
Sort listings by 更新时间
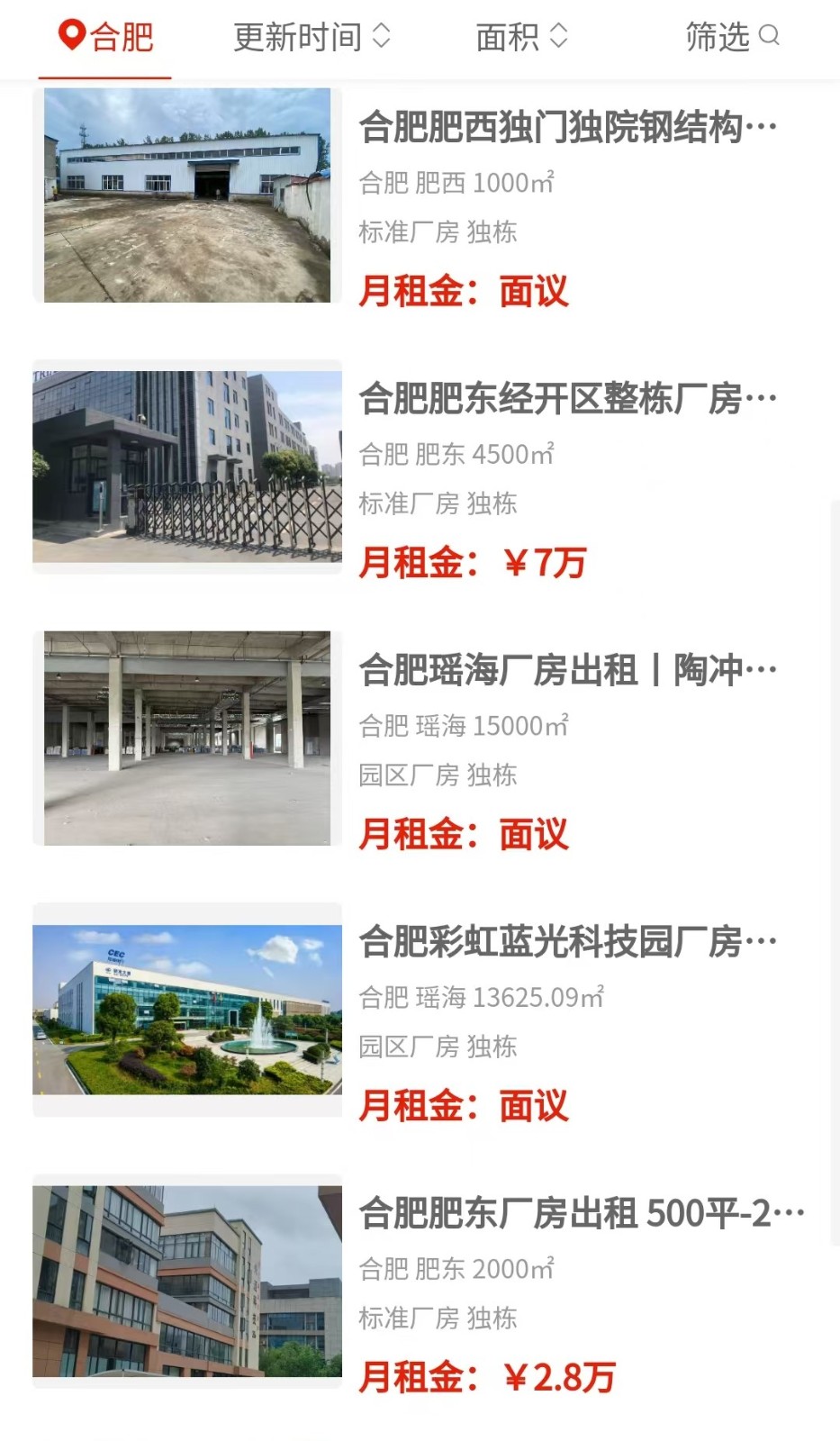(312, 37)
